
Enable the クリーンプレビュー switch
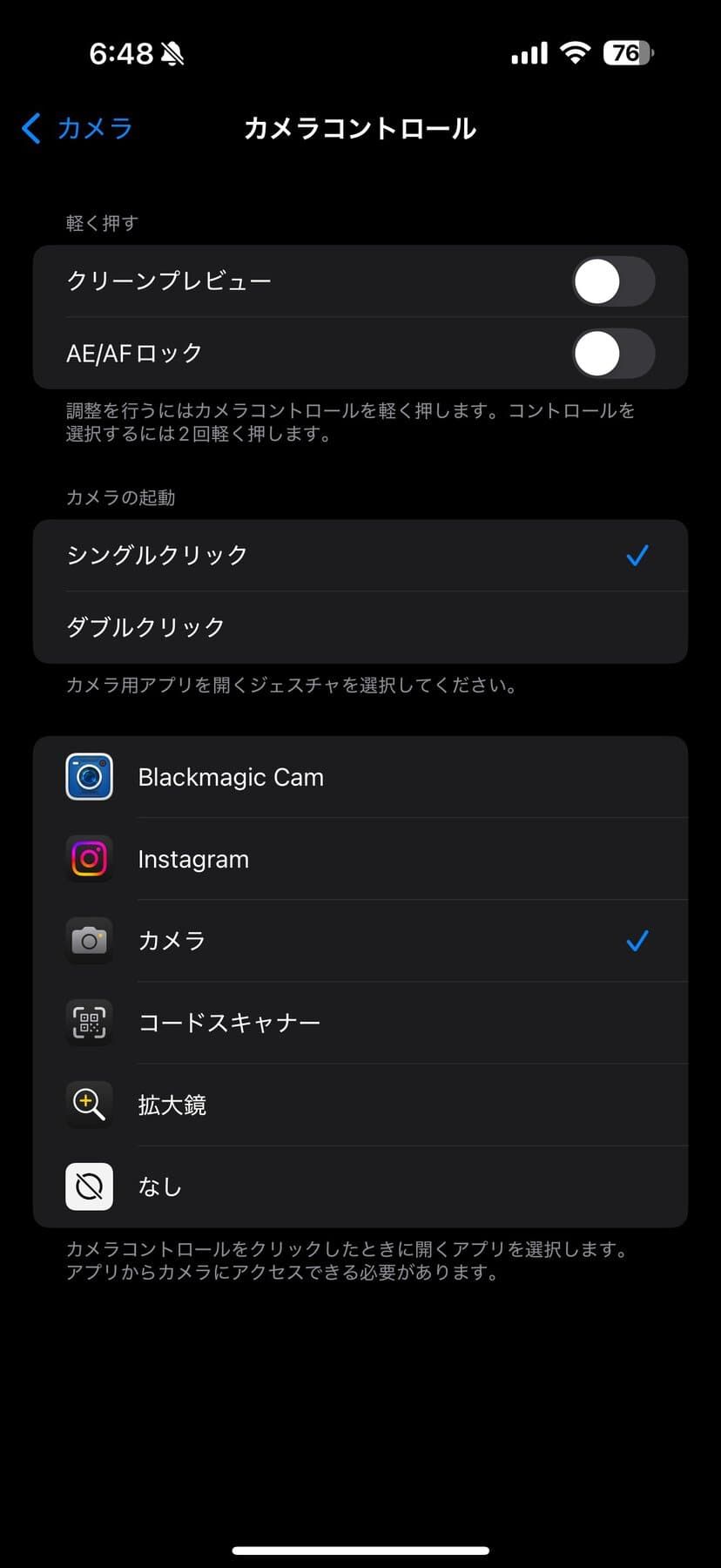(613, 281)
